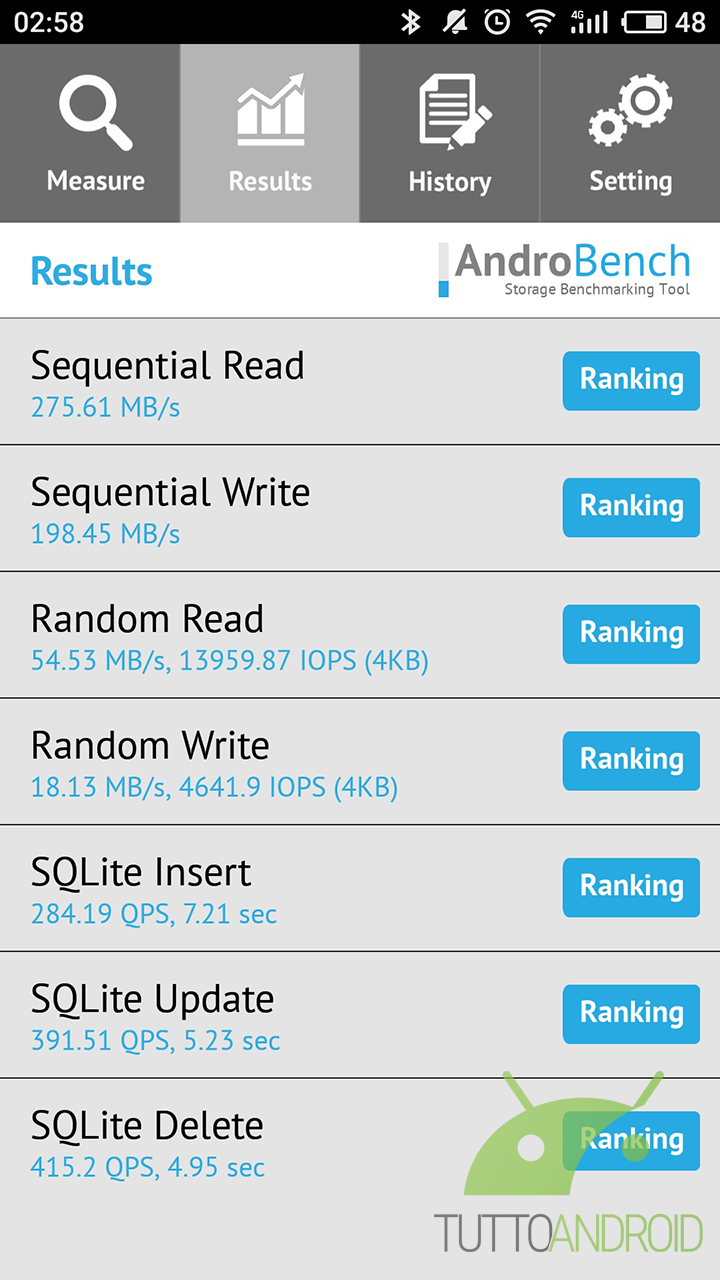
Task: Select the Results tab
Action: tap(270, 134)
